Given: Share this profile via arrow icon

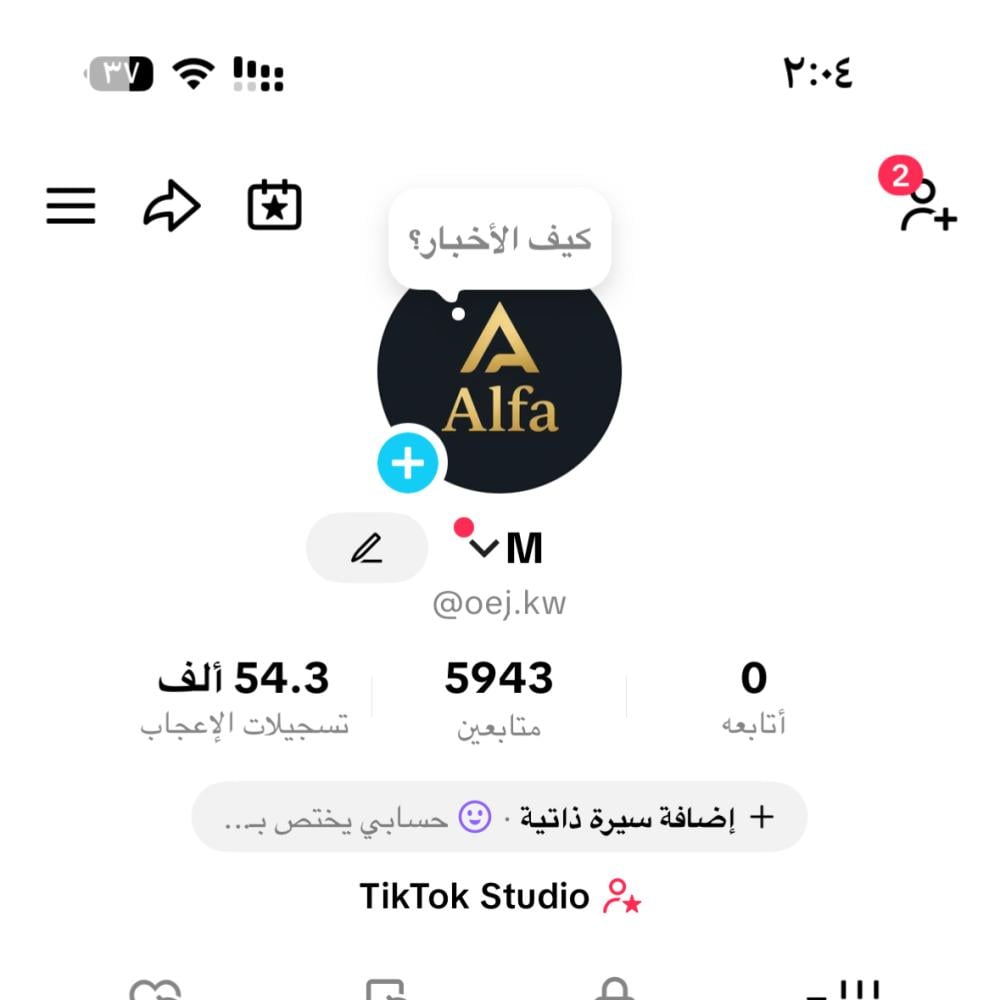Looking at the screenshot, I should click(172, 206).
